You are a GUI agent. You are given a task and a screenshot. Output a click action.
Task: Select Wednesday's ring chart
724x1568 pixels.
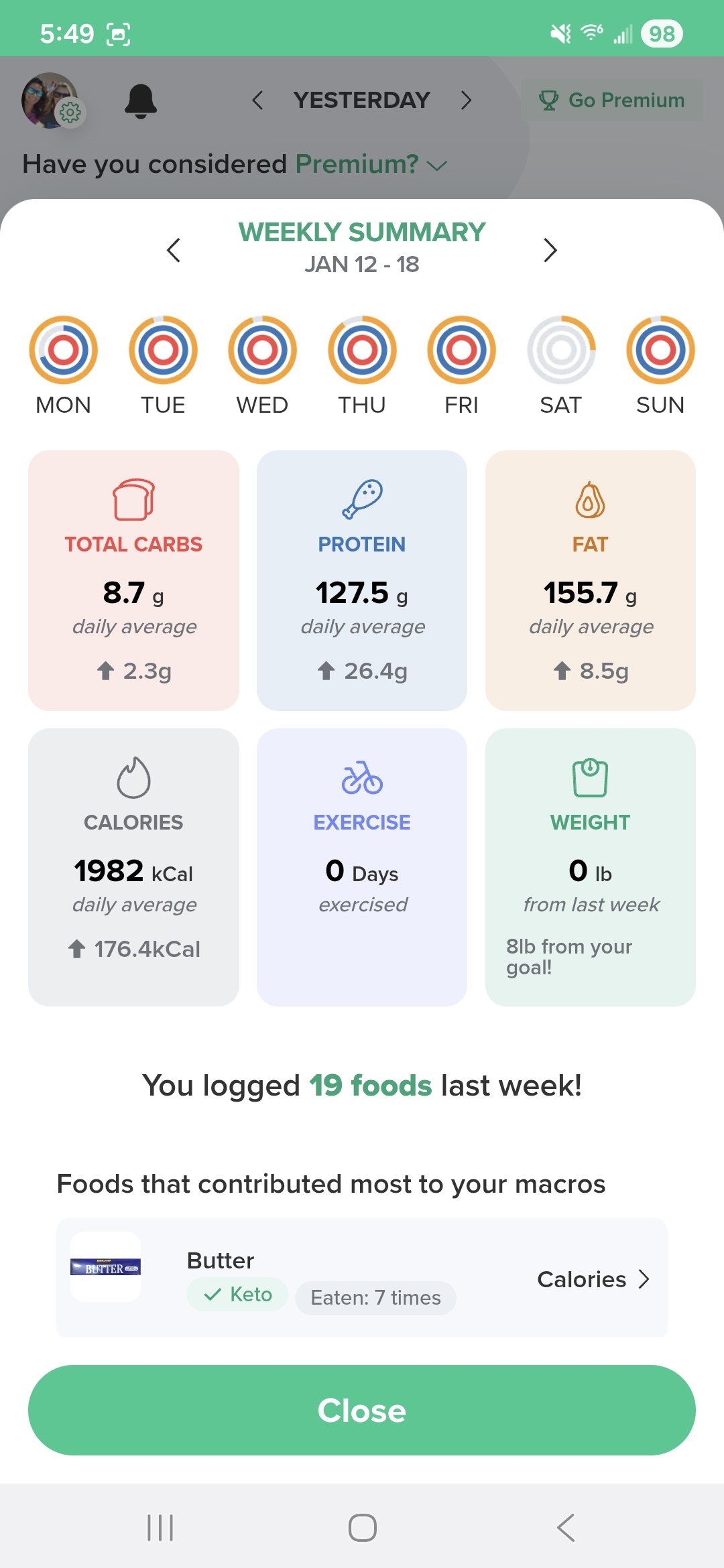point(262,350)
